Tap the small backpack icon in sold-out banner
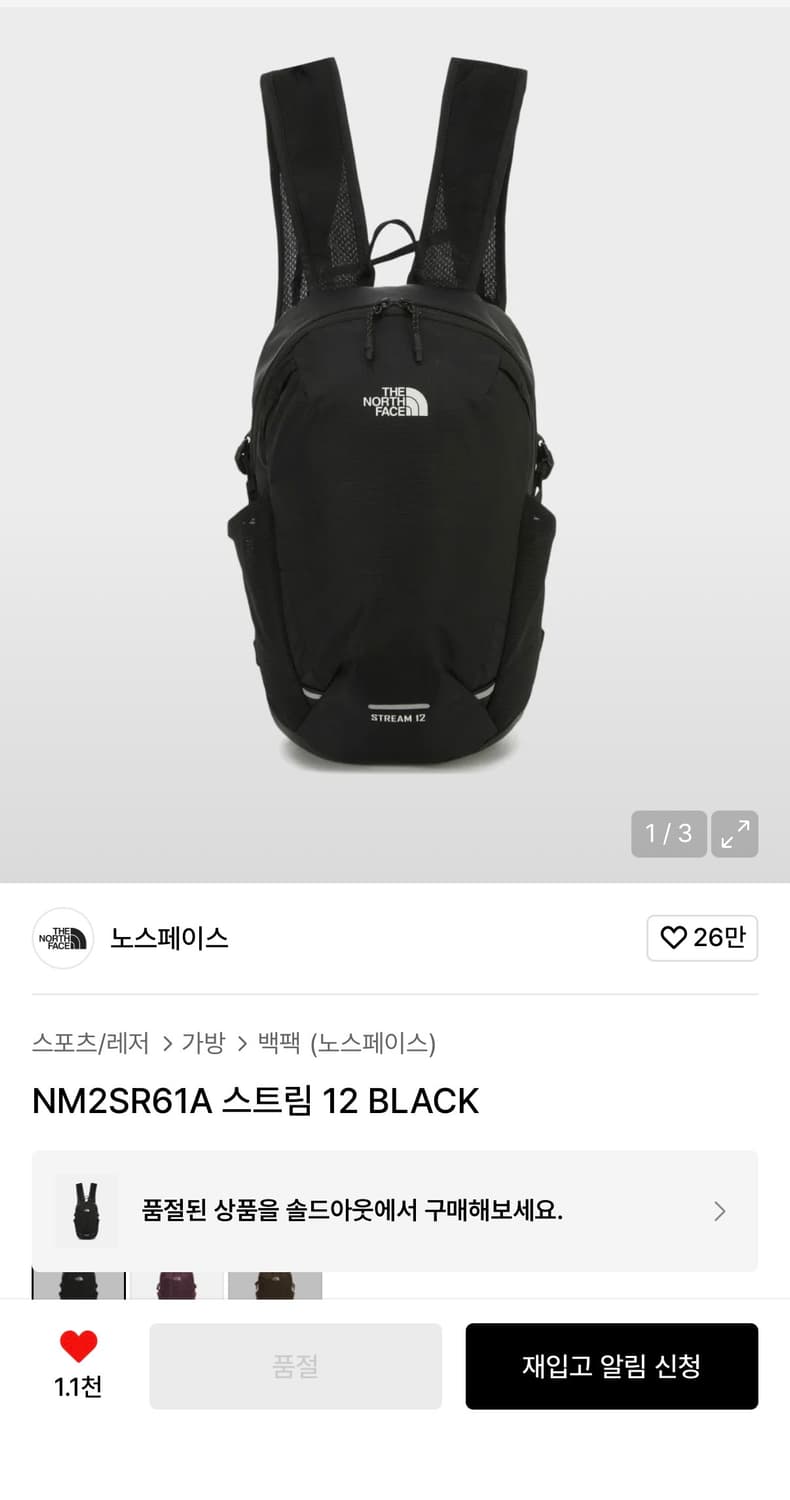The height and width of the screenshot is (1500, 790). 88,1210
